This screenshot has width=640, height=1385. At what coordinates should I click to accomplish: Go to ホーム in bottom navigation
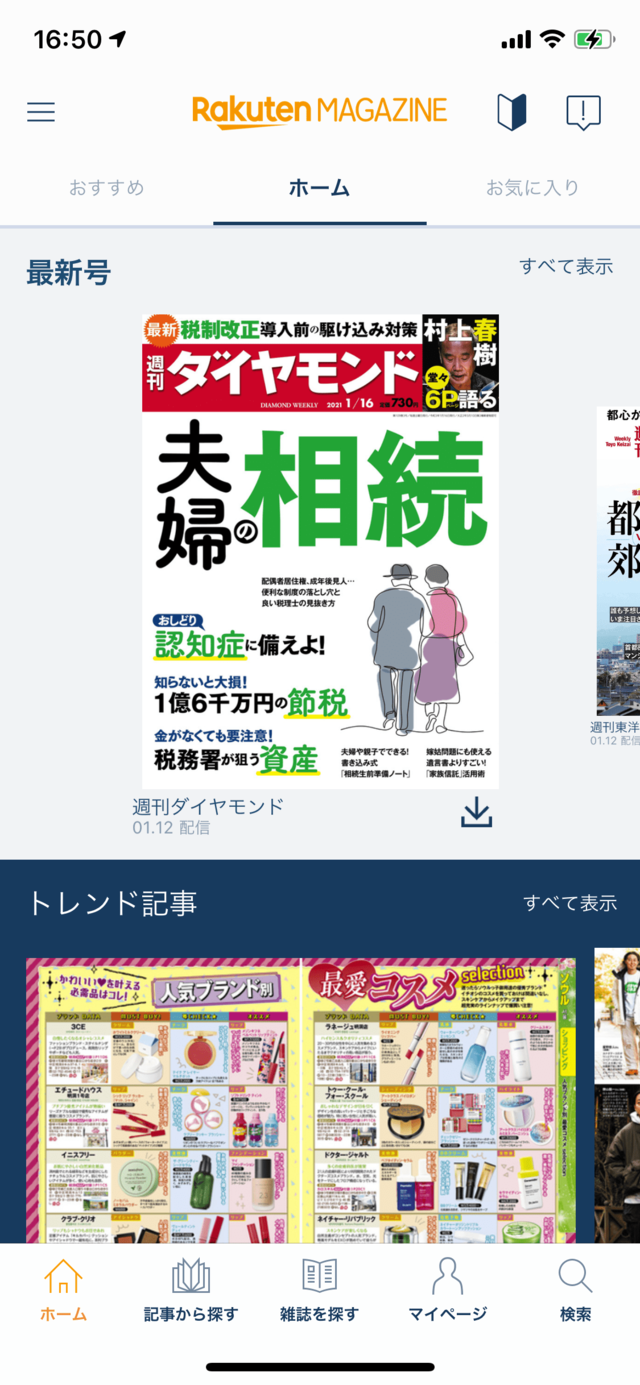point(63,1290)
